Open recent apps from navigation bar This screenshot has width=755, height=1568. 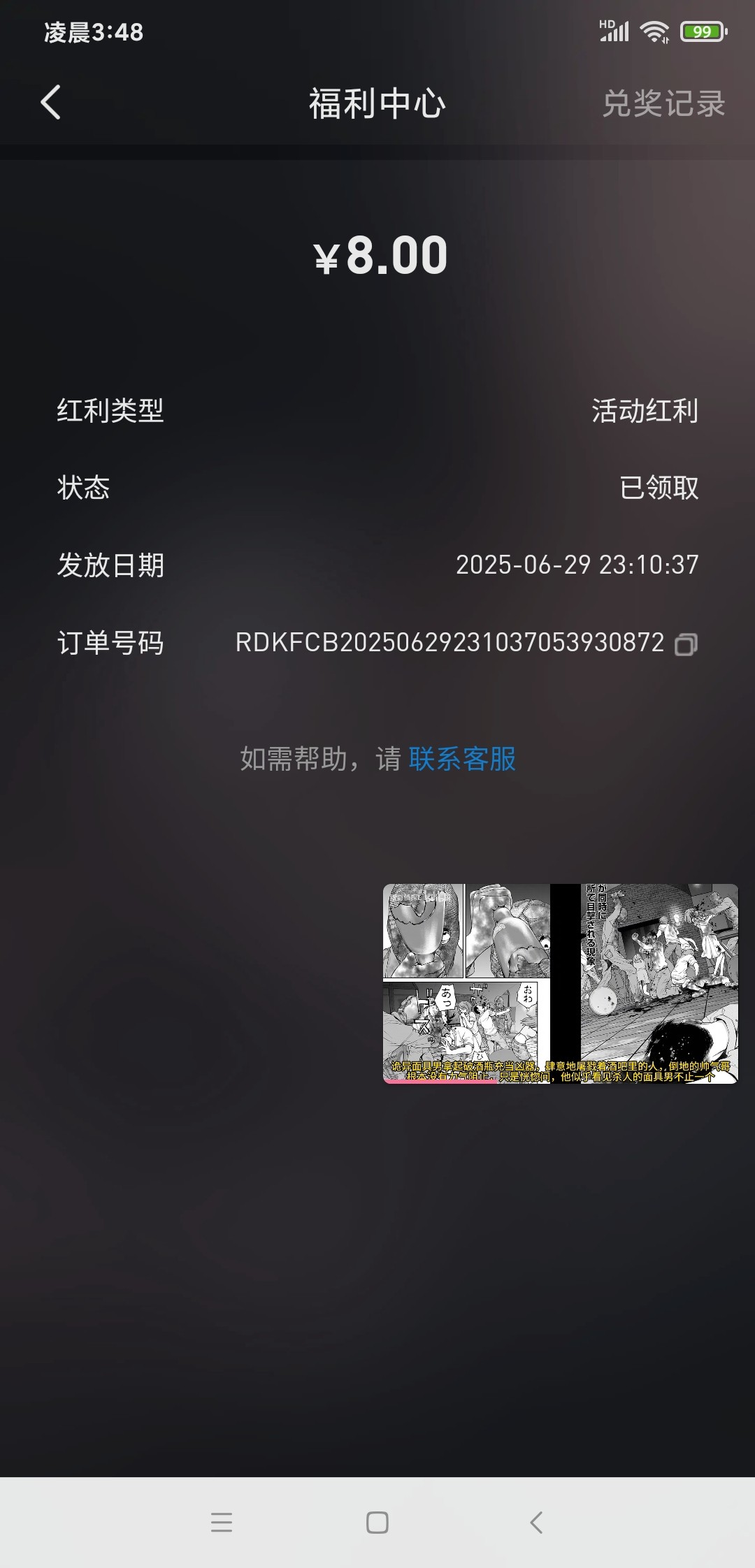[222, 1523]
